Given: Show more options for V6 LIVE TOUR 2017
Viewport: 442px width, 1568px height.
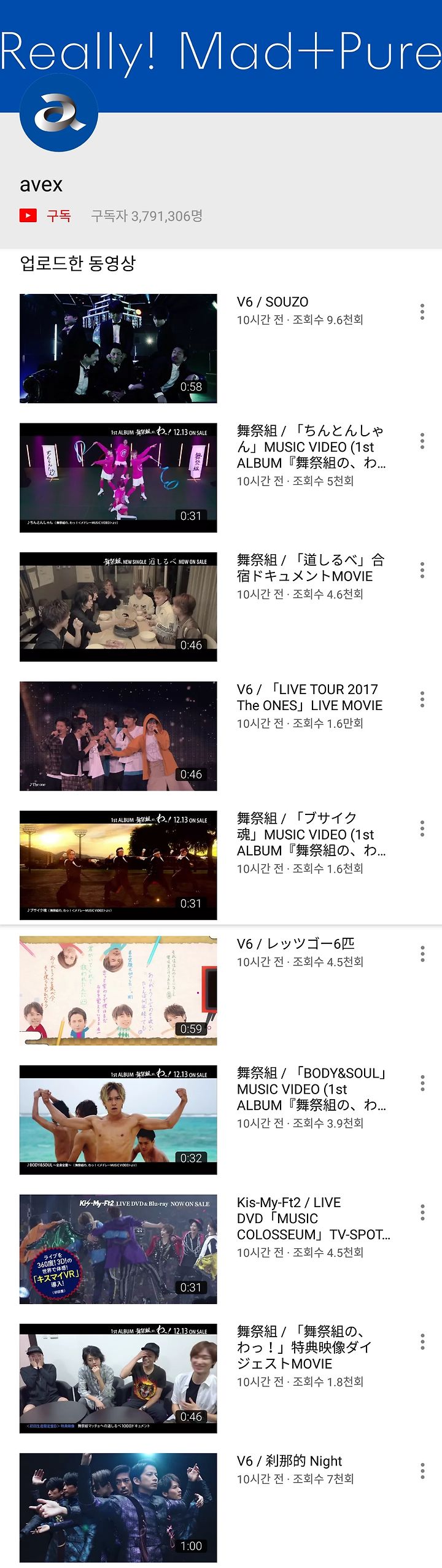Looking at the screenshot, I should coord(422,700).
